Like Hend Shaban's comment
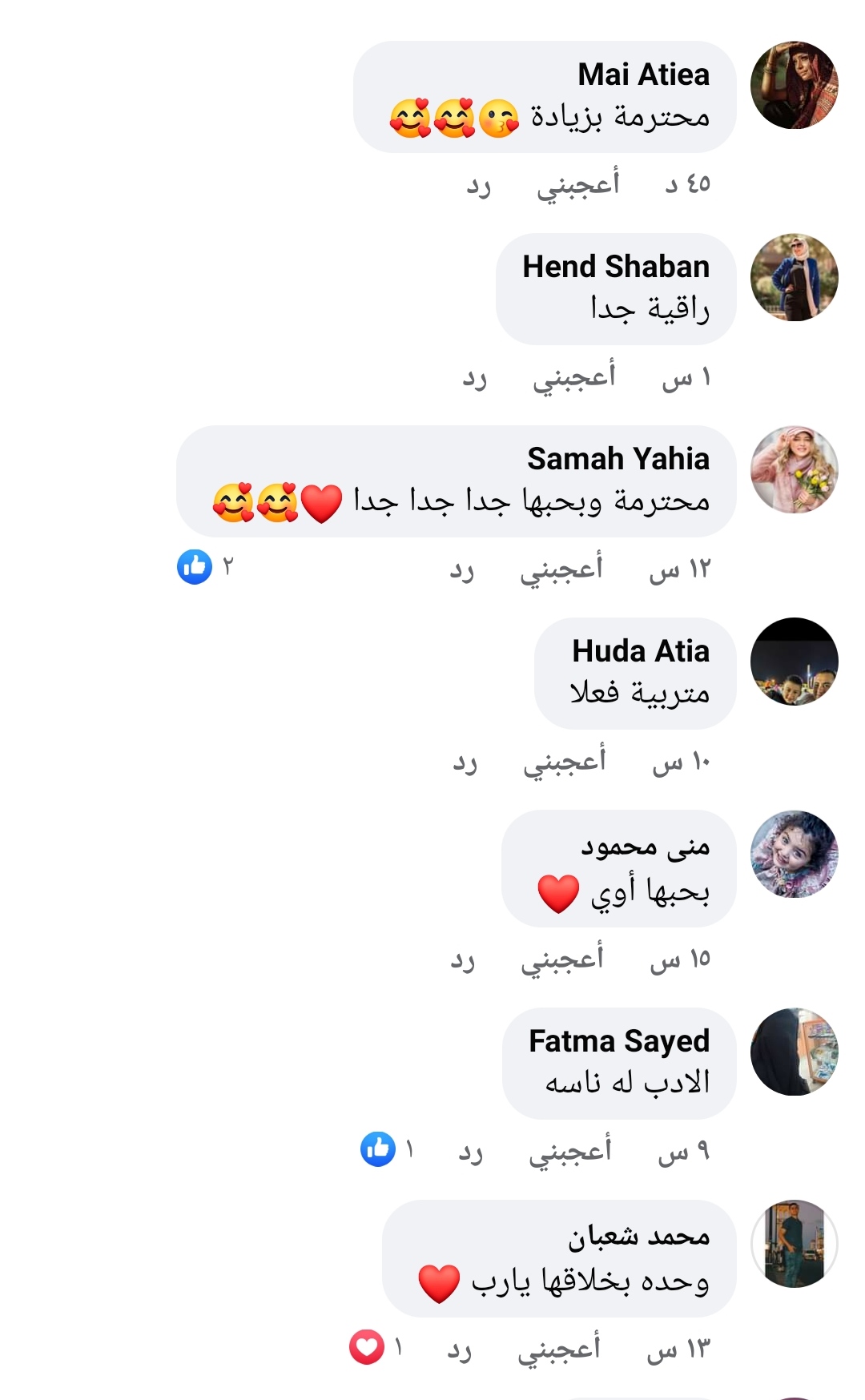The height and width of the screenshot is (1400, 865). 574,377
